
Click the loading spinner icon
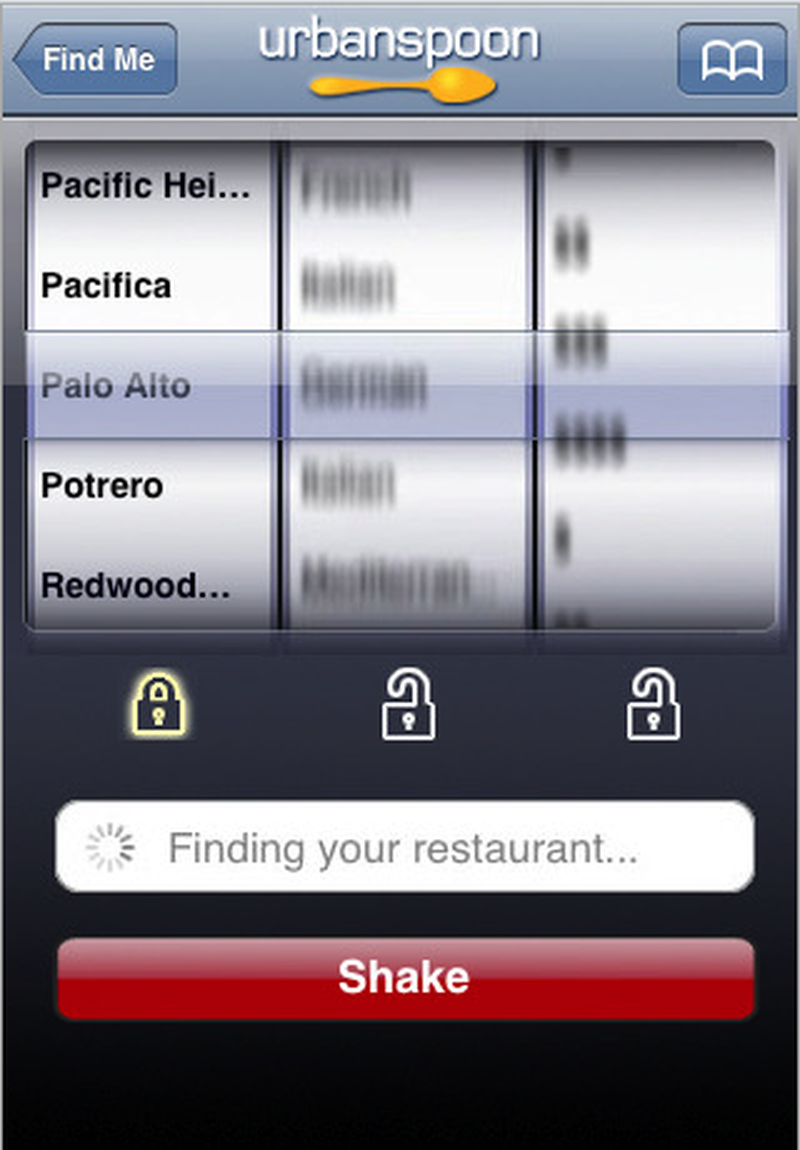pos(109,847)
